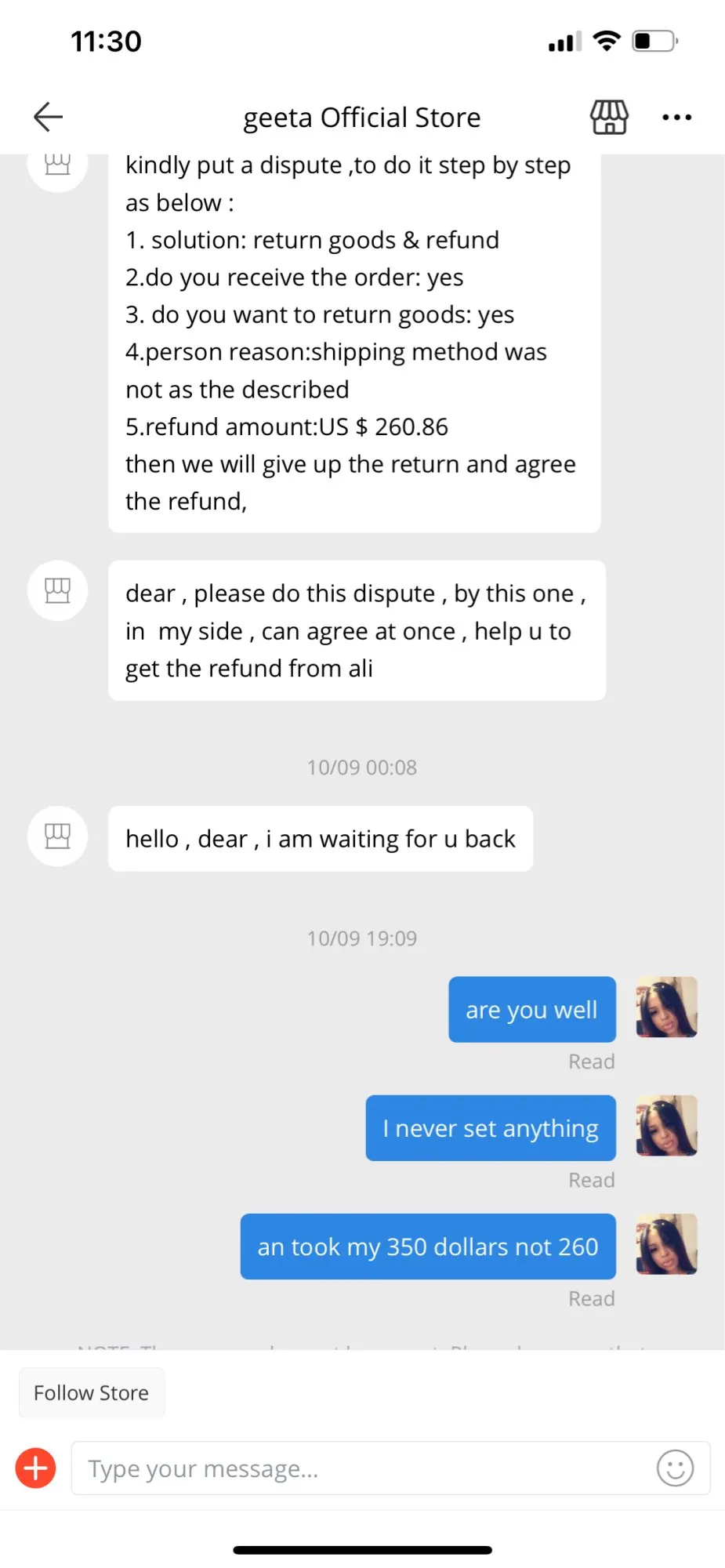Open the red plus attachment button
The image size is (725, 1568).
pyautogui.click(x=36, y=1468)
